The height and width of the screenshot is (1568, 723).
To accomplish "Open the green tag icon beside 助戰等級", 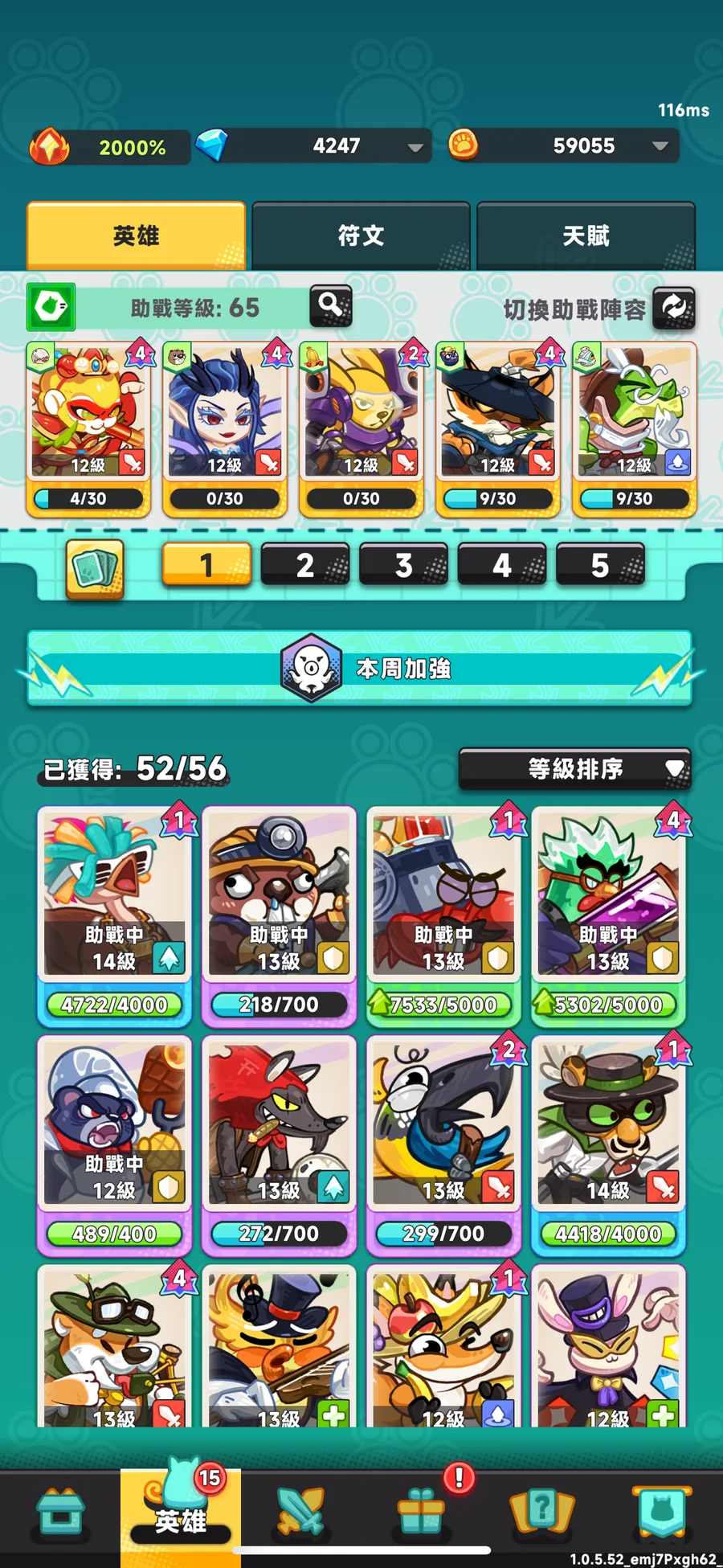I will coord(51,306).
